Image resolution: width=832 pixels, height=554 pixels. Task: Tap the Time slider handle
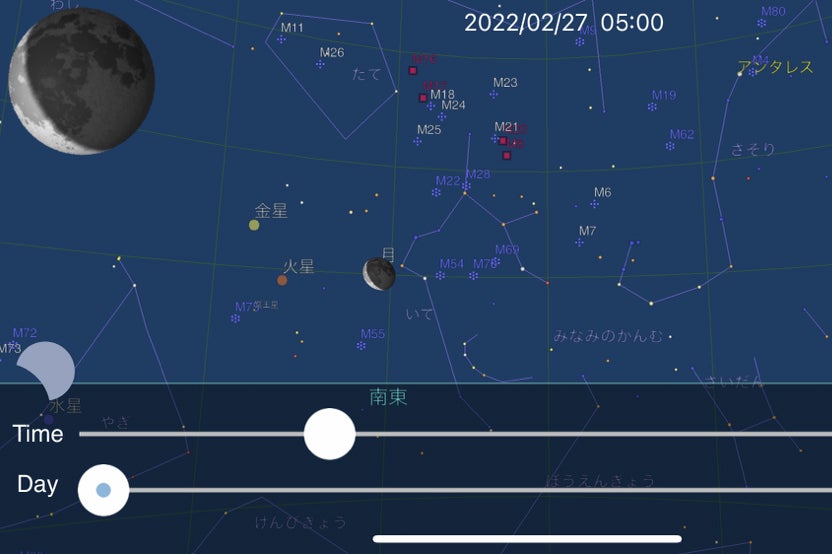(x=329, y=434)
